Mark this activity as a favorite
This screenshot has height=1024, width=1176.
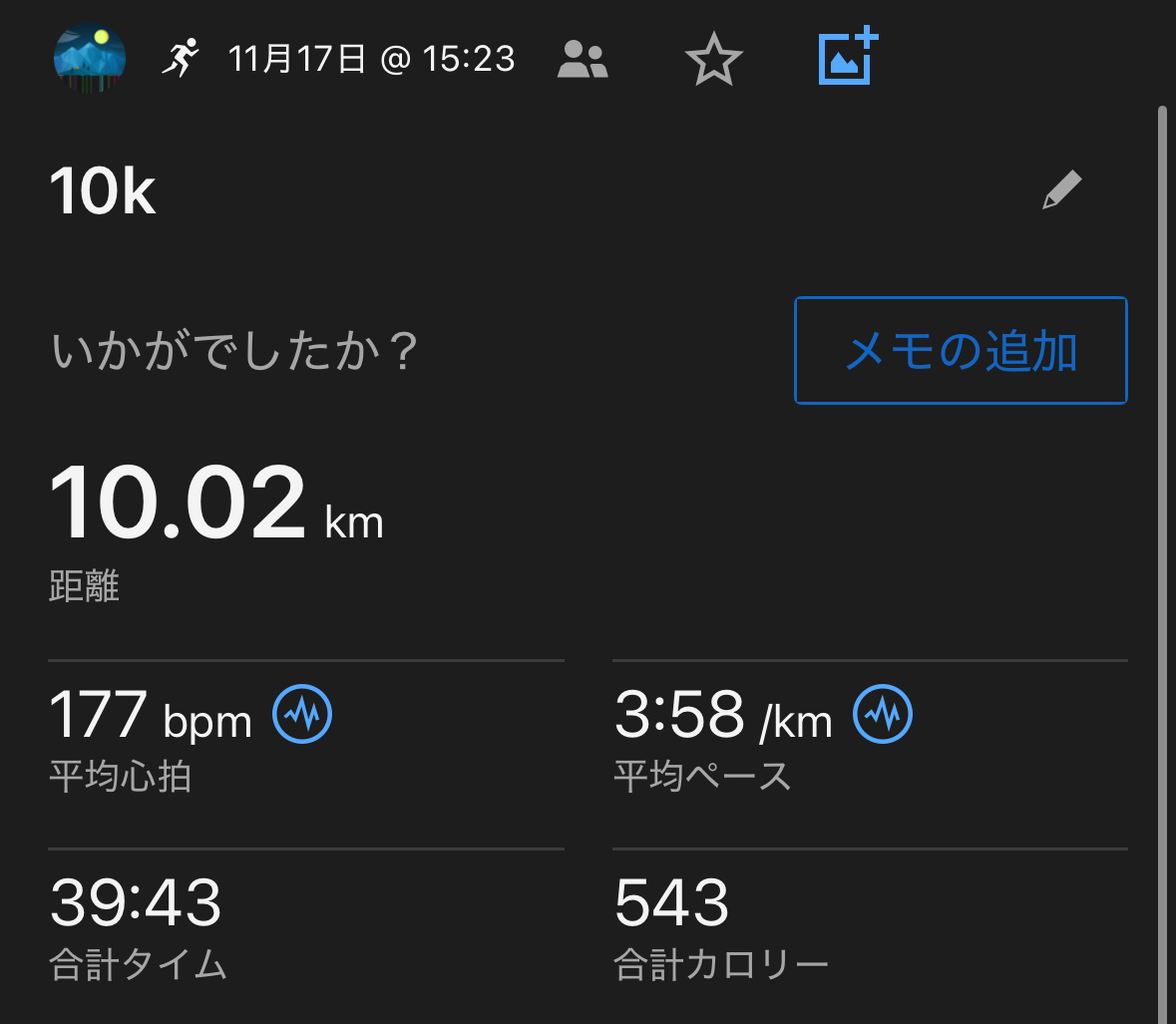click(x=713, y=60)
